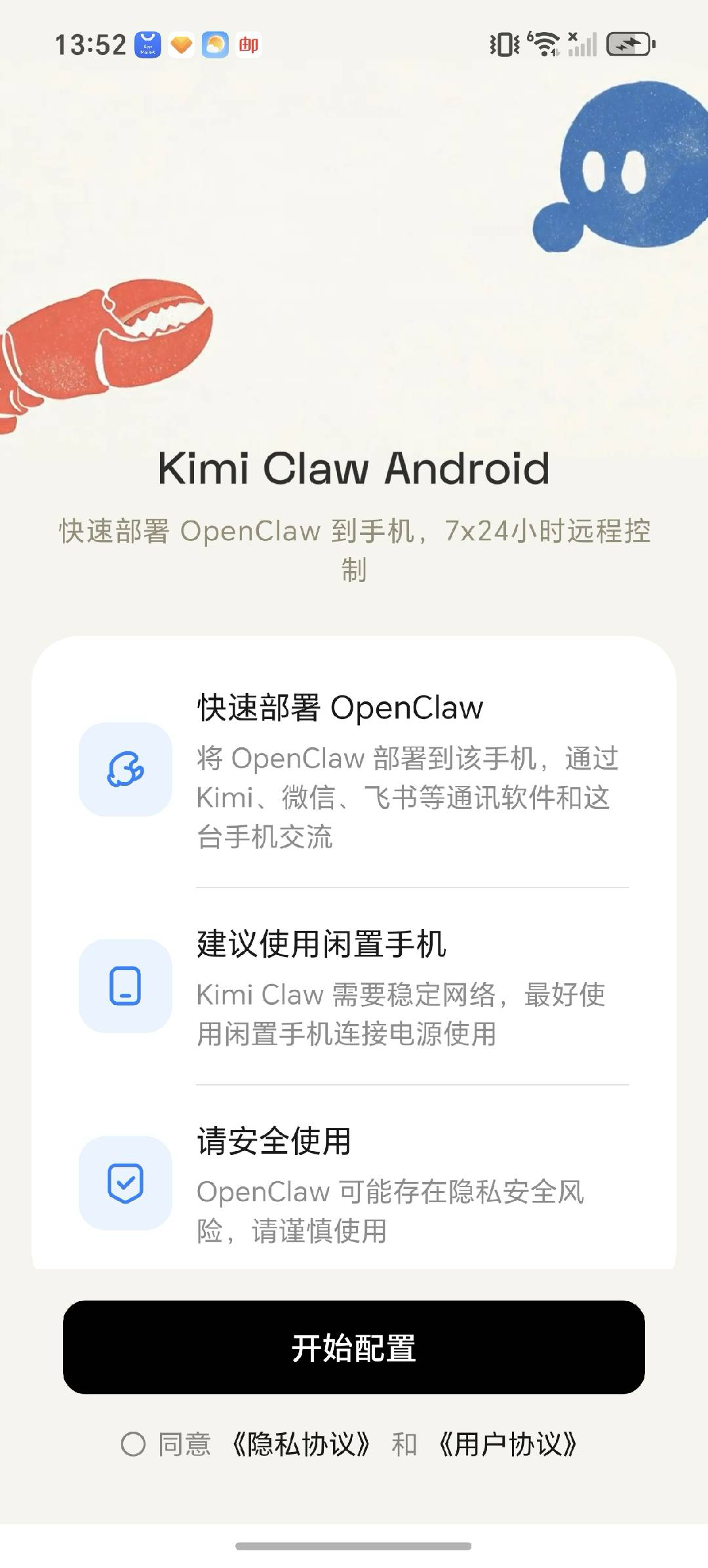Tap the 13:52 clock display
Screen dimensions: 708x1568
[x=92, y=45]
